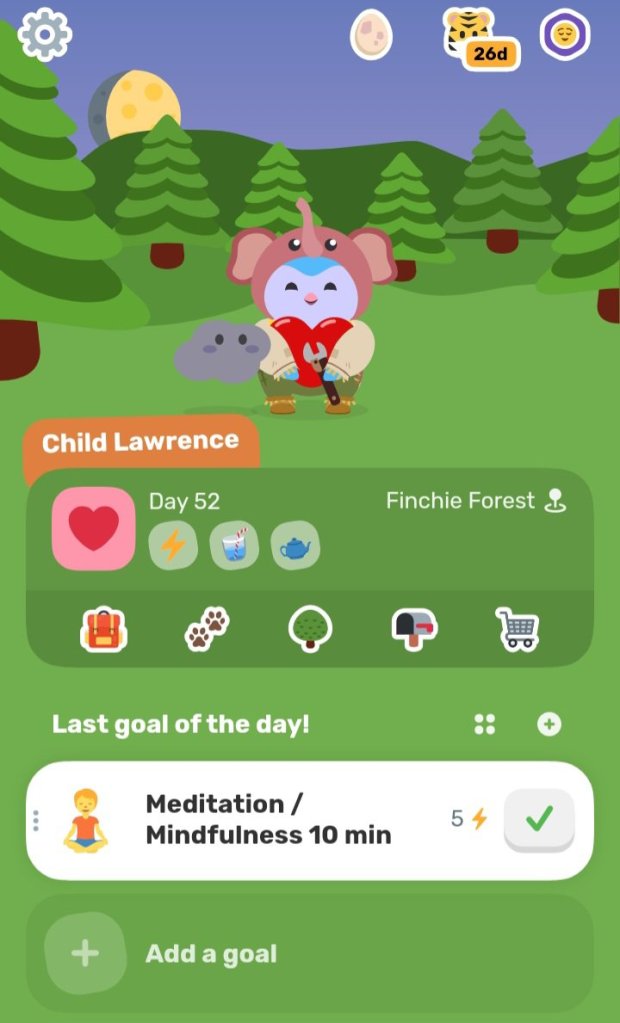Open Finchie Forest location

pos(476,501)
